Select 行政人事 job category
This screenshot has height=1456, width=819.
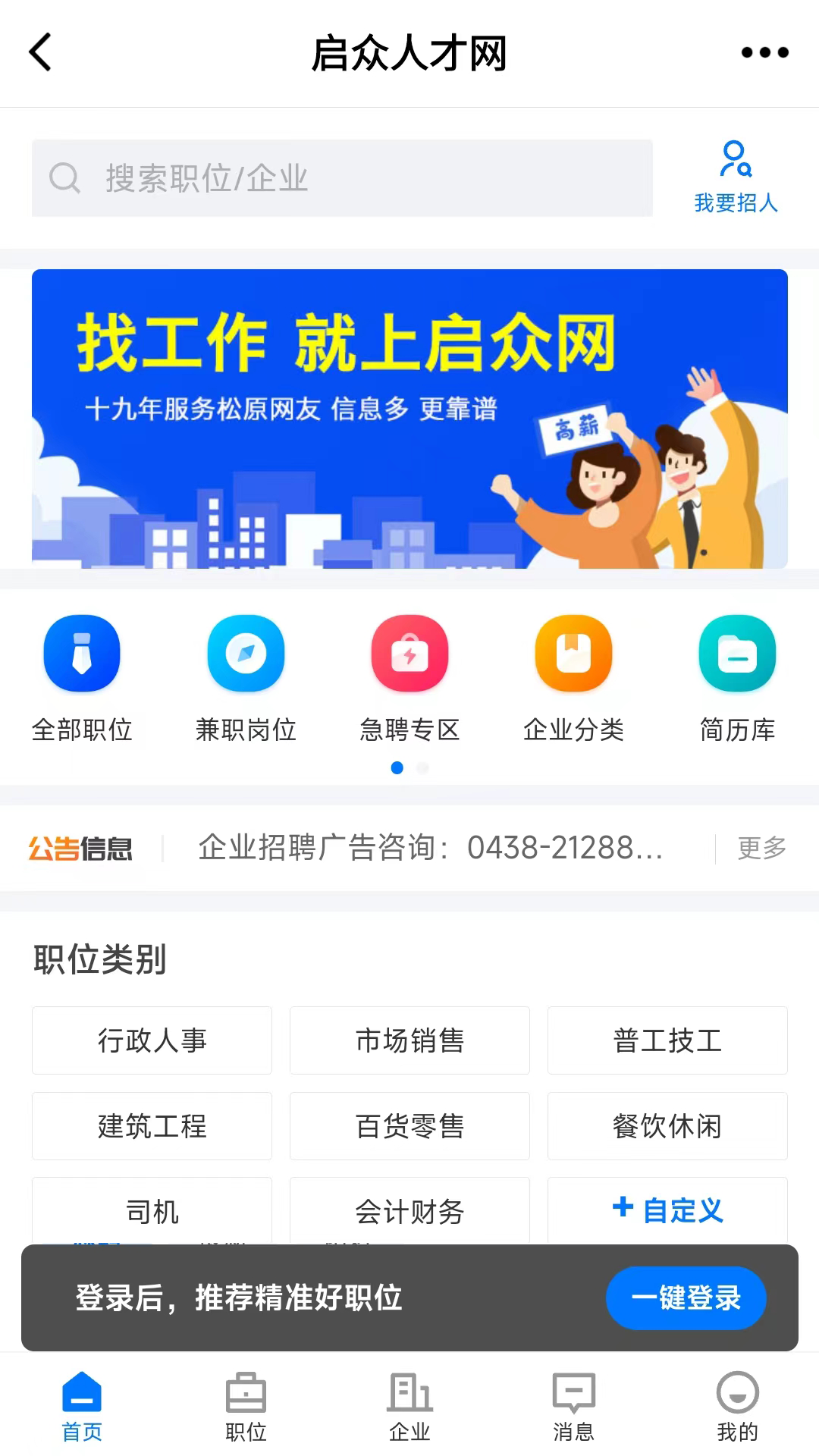(x=152, y=1040)
